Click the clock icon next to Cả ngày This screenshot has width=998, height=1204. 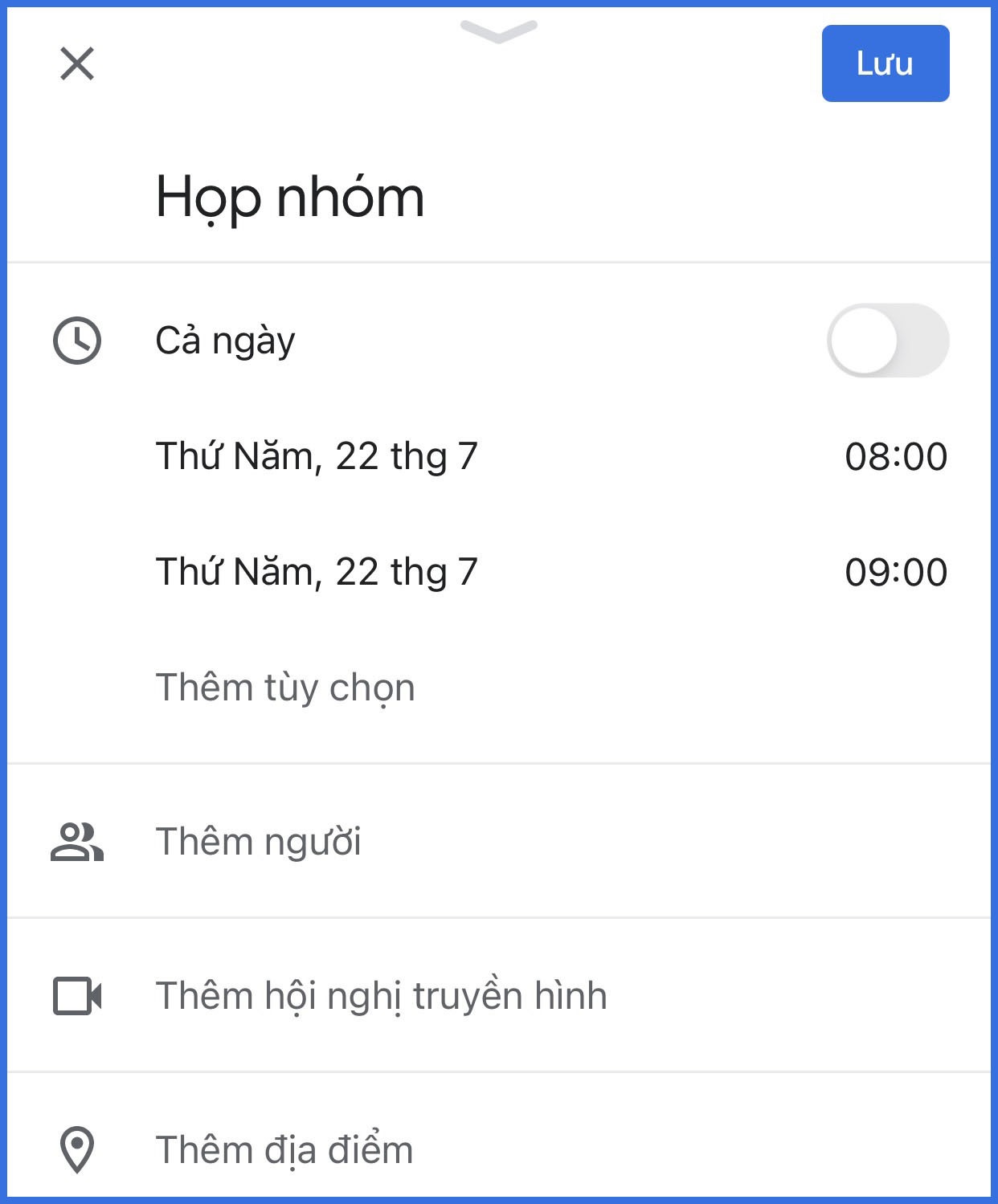click(78, 341)
